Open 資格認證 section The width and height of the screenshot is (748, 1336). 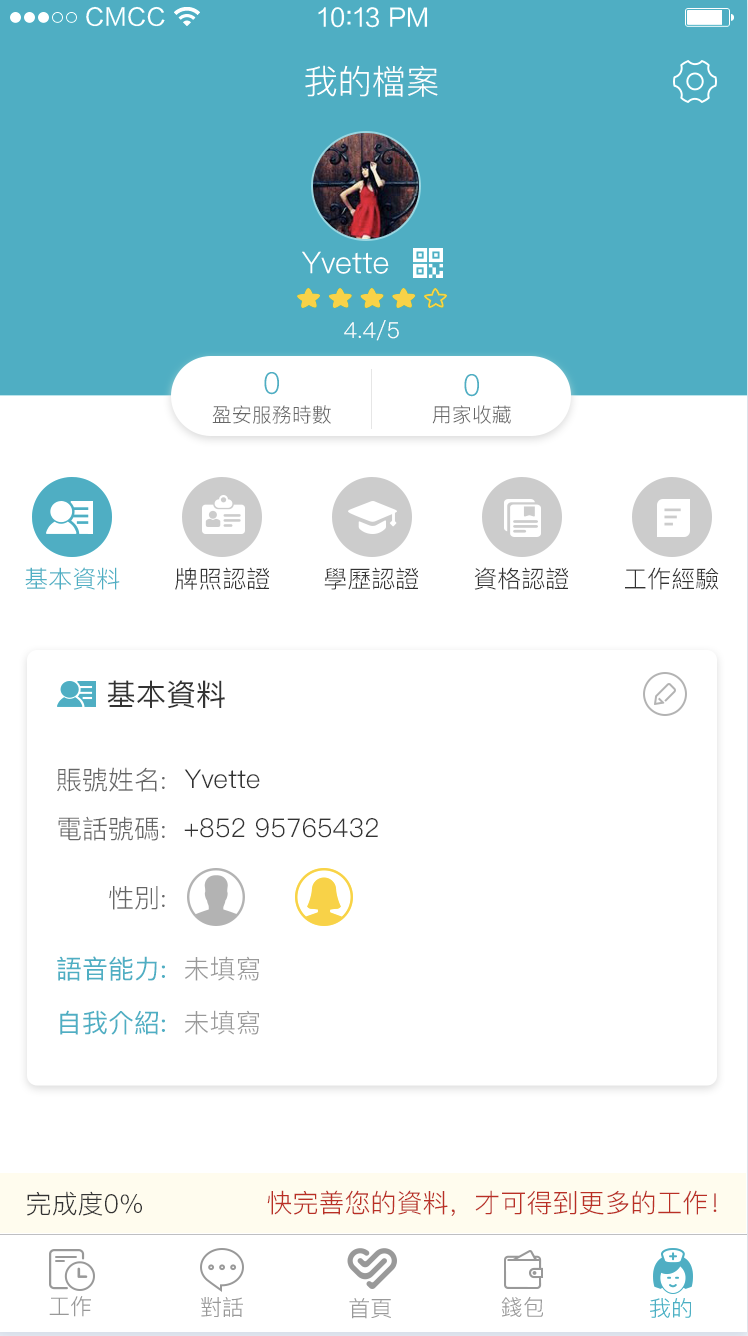(x=522, y=535)
